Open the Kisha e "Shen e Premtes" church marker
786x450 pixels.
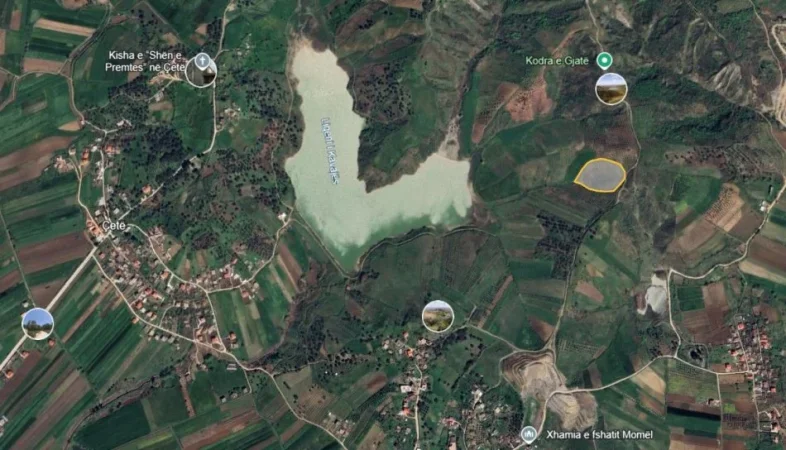click(201, 70)
